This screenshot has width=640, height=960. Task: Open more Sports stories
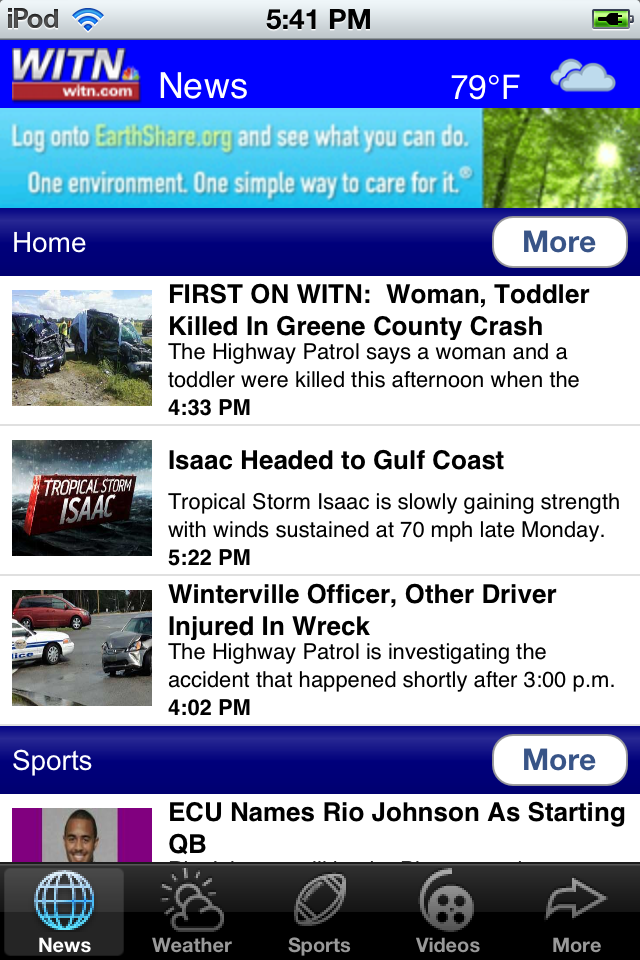pos(559,760)
